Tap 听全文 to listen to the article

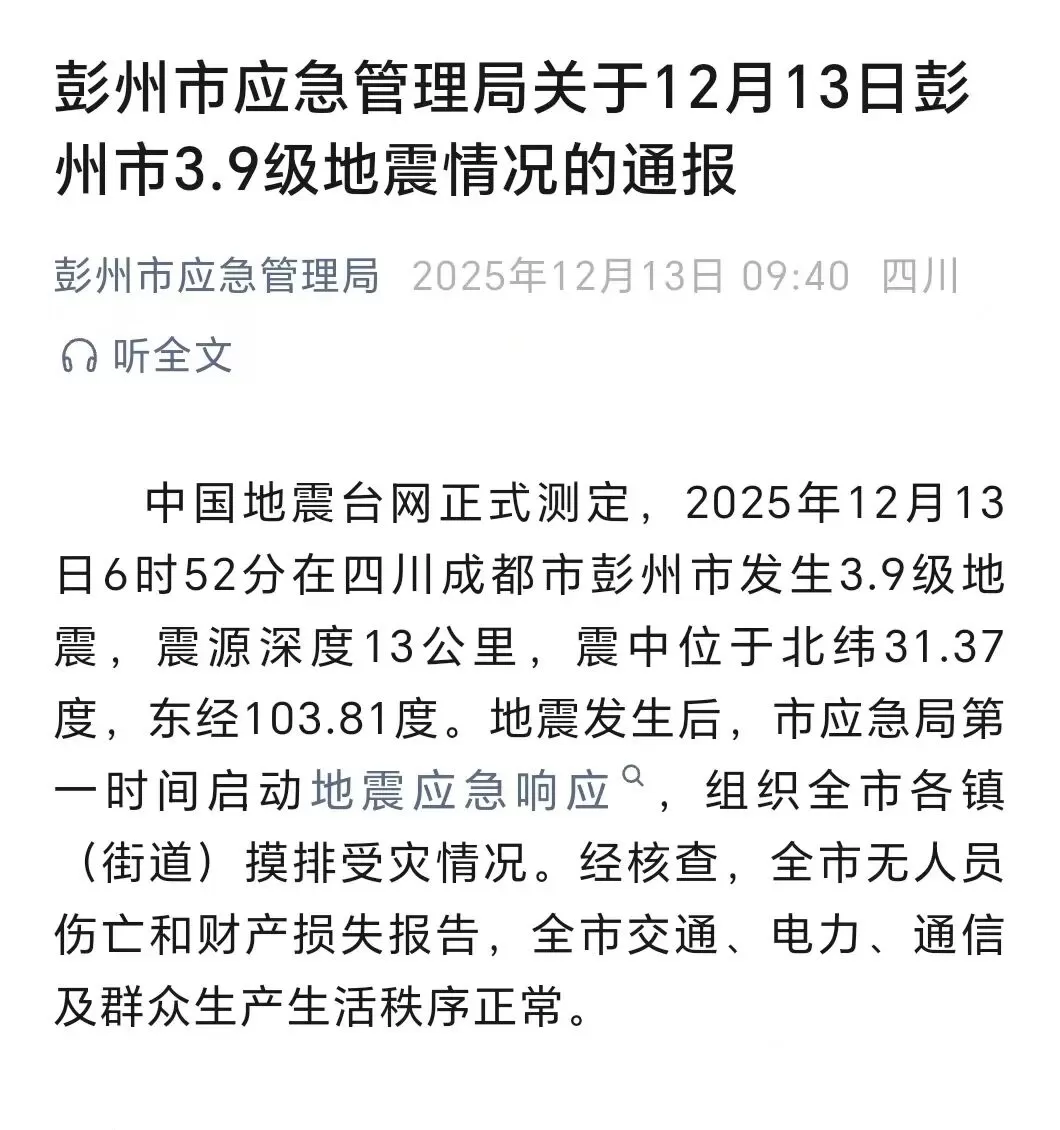(147, 355)
